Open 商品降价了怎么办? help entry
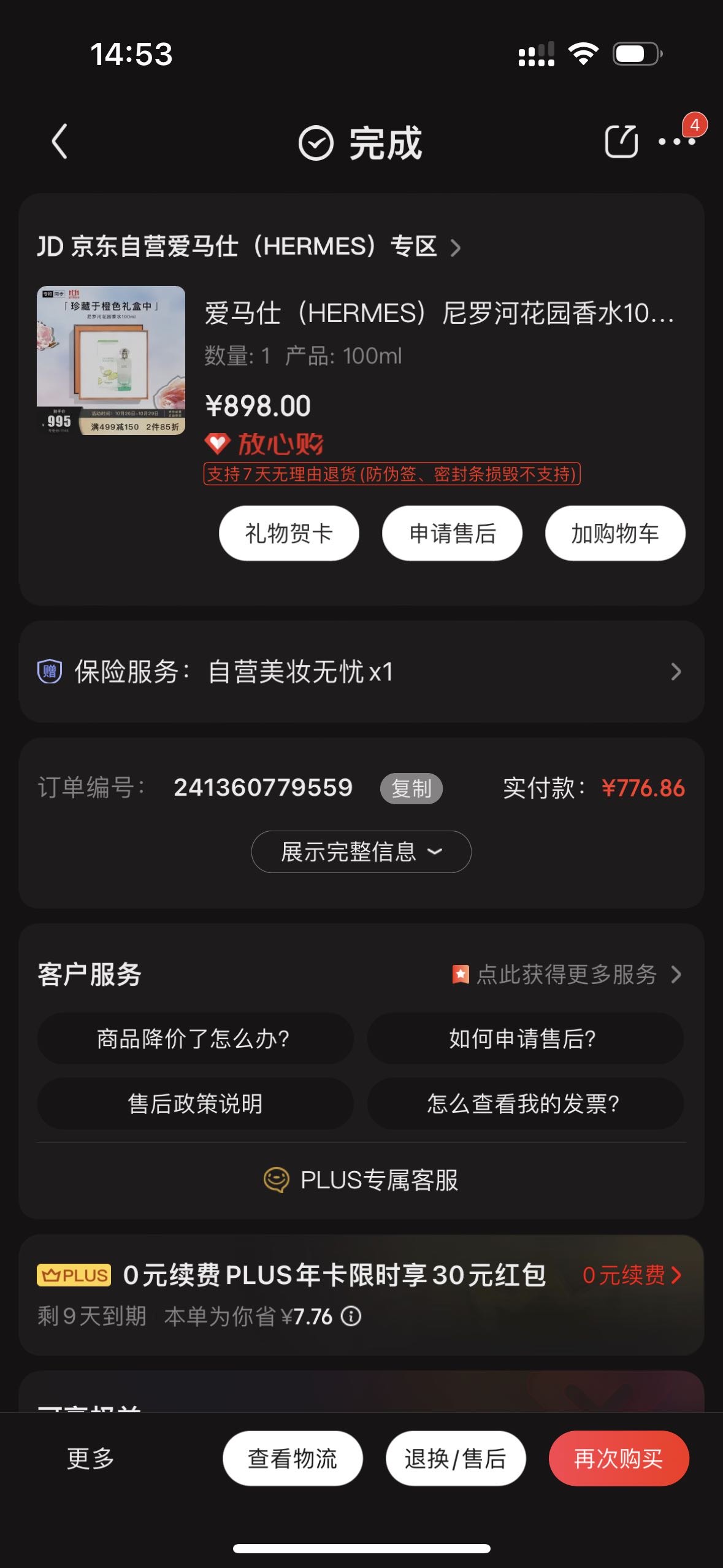723x1568 pixels. [195, 1039]
